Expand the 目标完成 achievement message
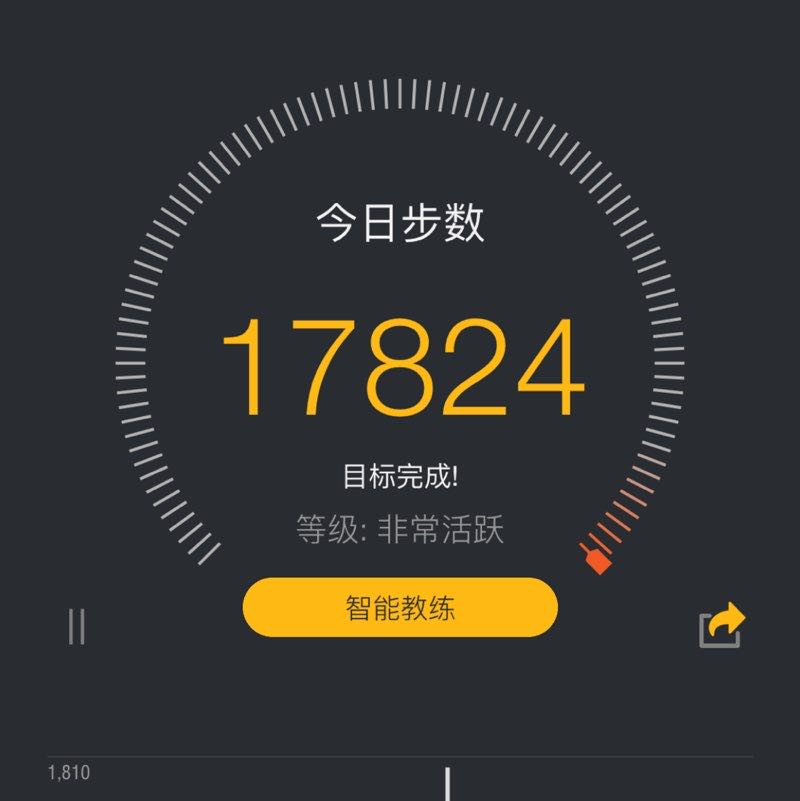Screen dimensions: 800x801 tap(398, 473)
